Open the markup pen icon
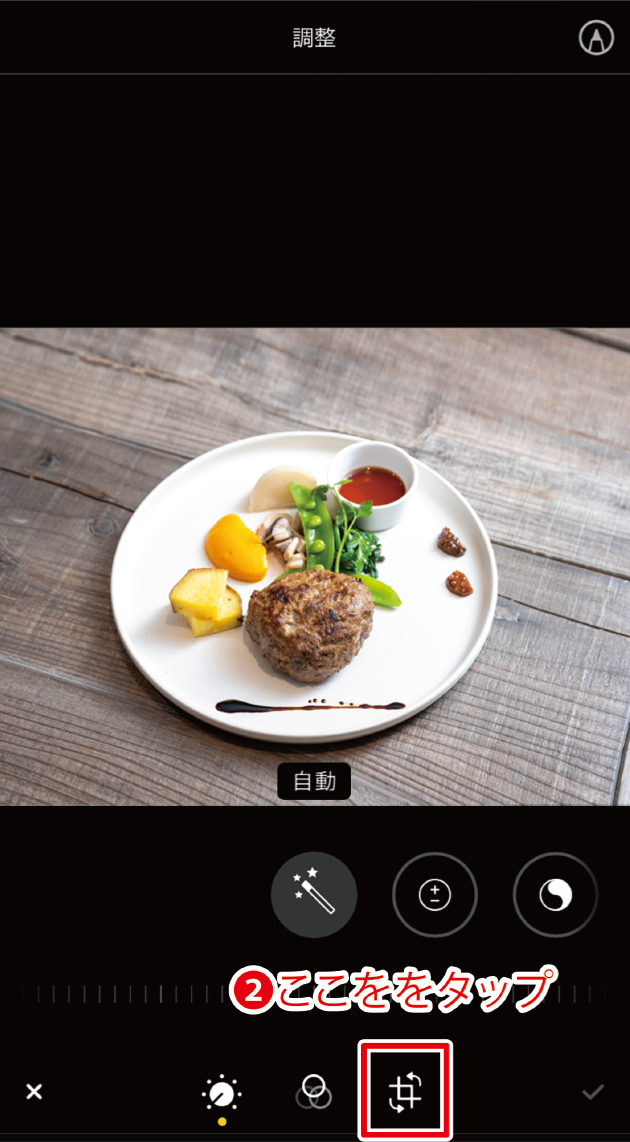The width and height of the screenshot is (630, 1142). coord(596,38)
